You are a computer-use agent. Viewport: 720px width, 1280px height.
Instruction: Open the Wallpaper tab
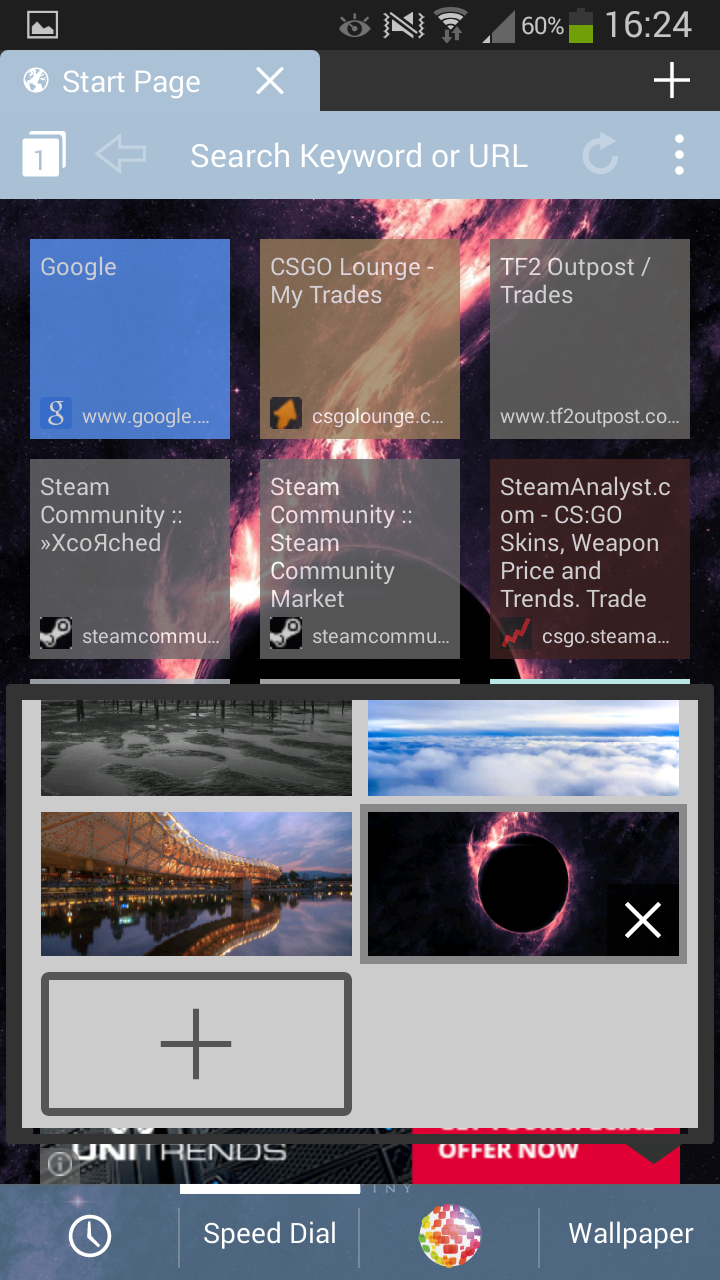click(x=630, y=1235)
